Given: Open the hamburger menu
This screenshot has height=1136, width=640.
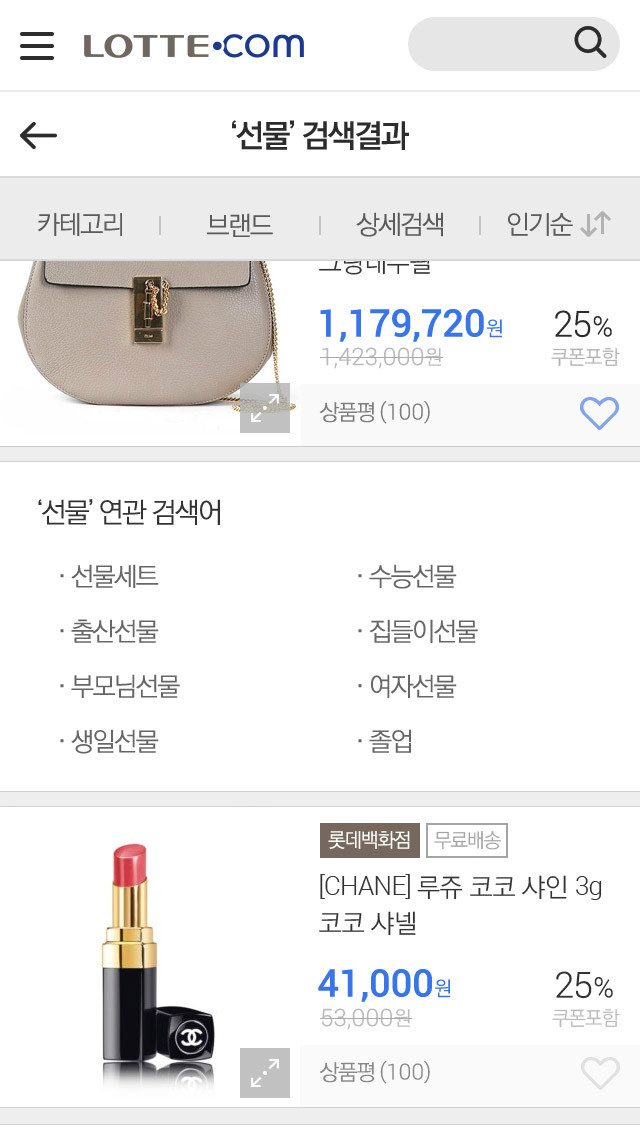Looking at the screenshot, I should point(37,45).
